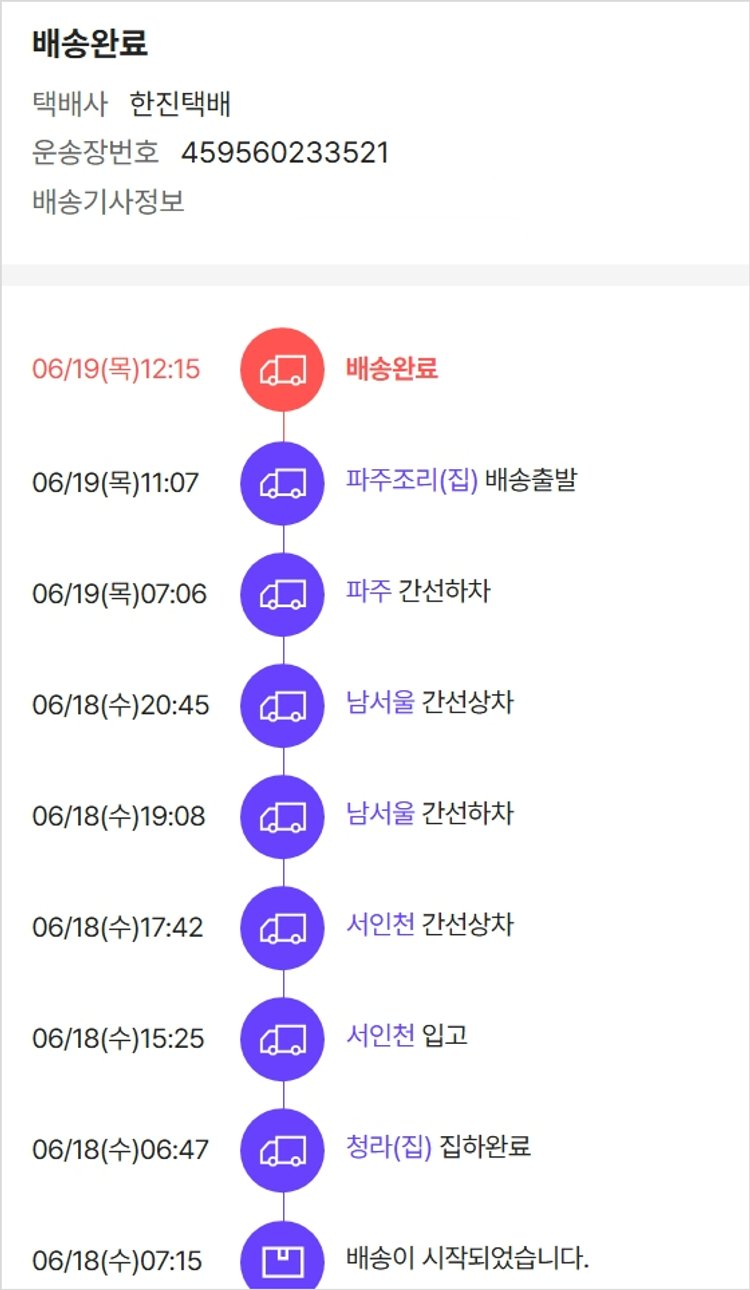This screenshot has width=750, height=1290.
Task: View 서인천 branch info in 입고 row
Action: point(380,1036)
